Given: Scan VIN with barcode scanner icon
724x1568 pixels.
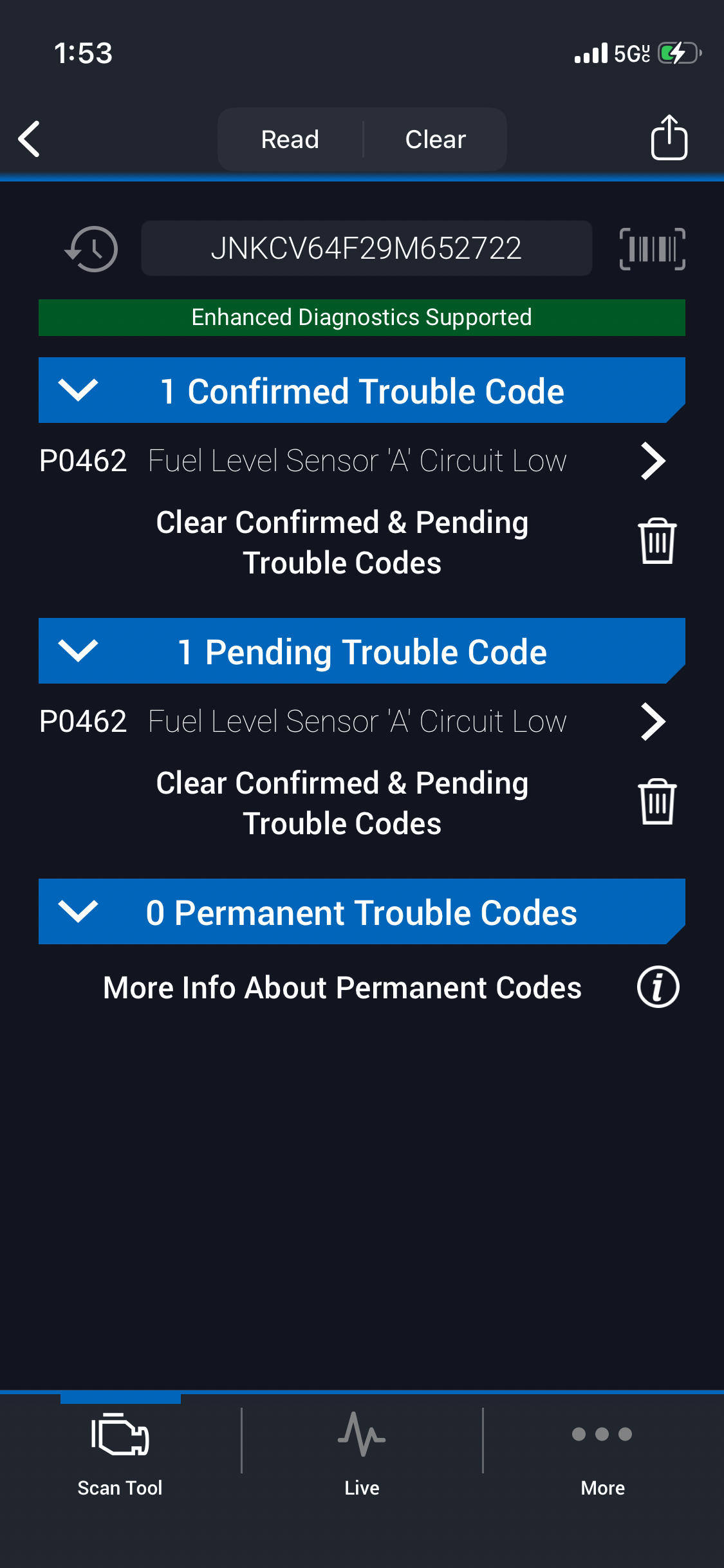Looking at the screenshot, I should coord(652,248).
